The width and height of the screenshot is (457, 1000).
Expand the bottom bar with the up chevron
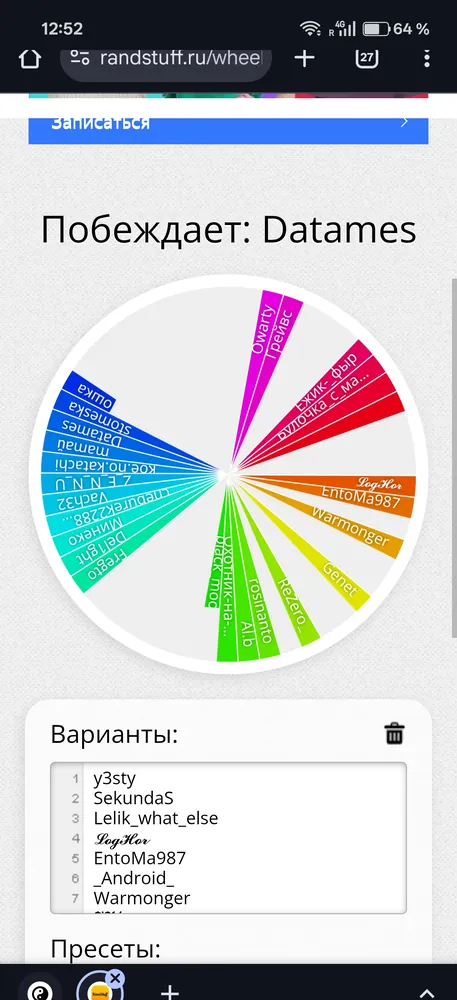426,992
